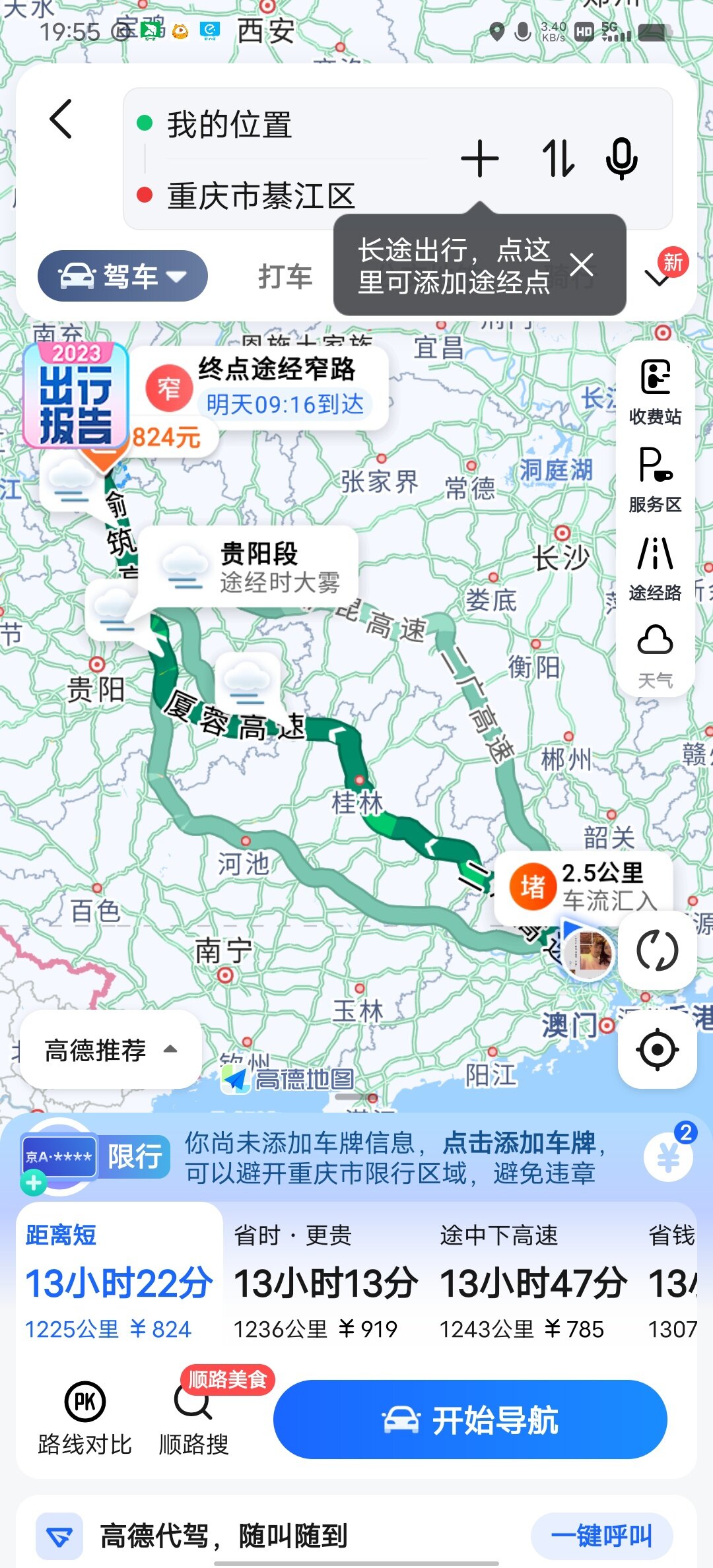The width and height of the screenshot is (713, 1568).
Task: Switch to the 打车 tab
Action: pos(285,277)
